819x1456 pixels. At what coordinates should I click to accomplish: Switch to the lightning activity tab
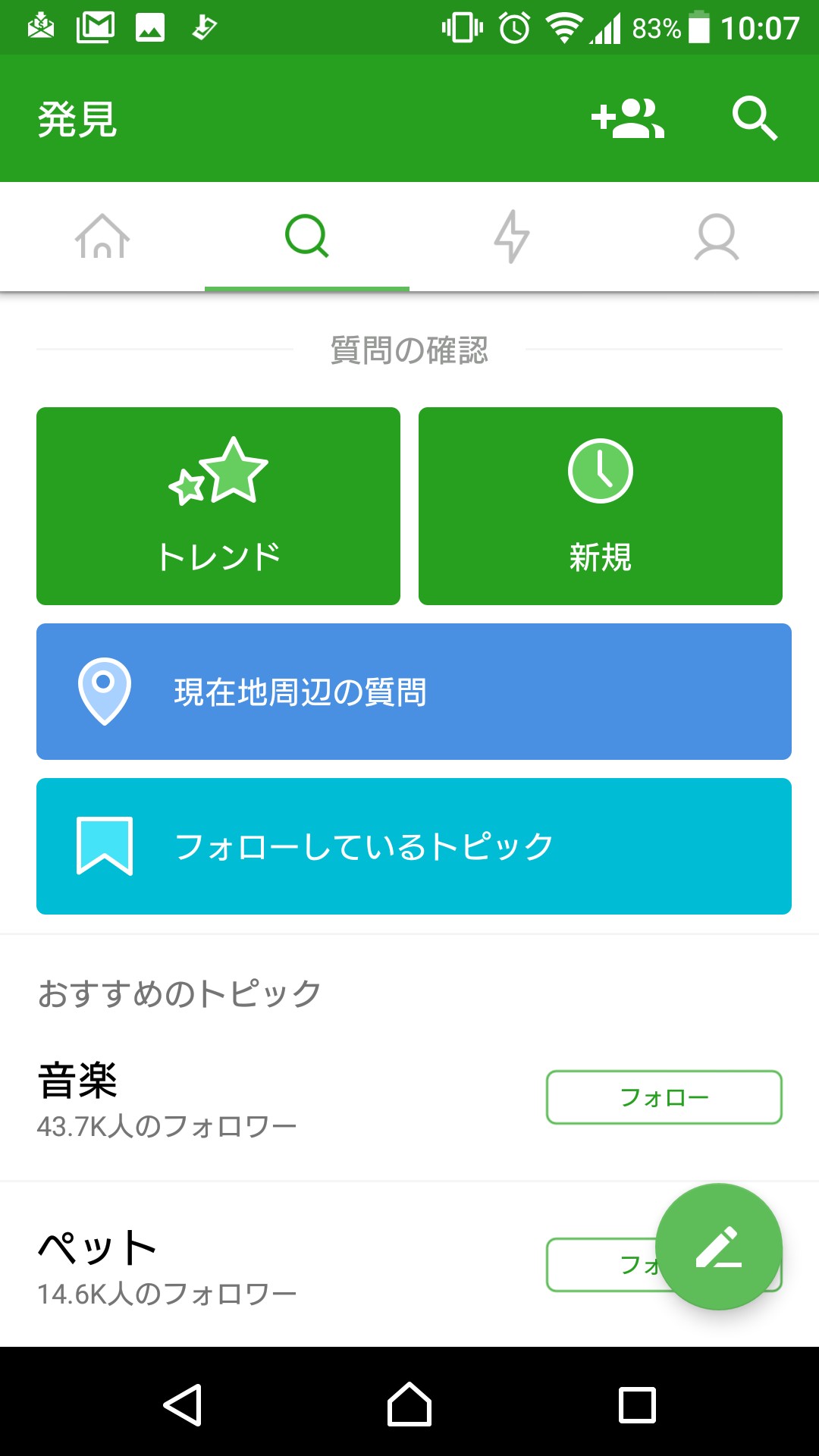[x=512, y=237]
